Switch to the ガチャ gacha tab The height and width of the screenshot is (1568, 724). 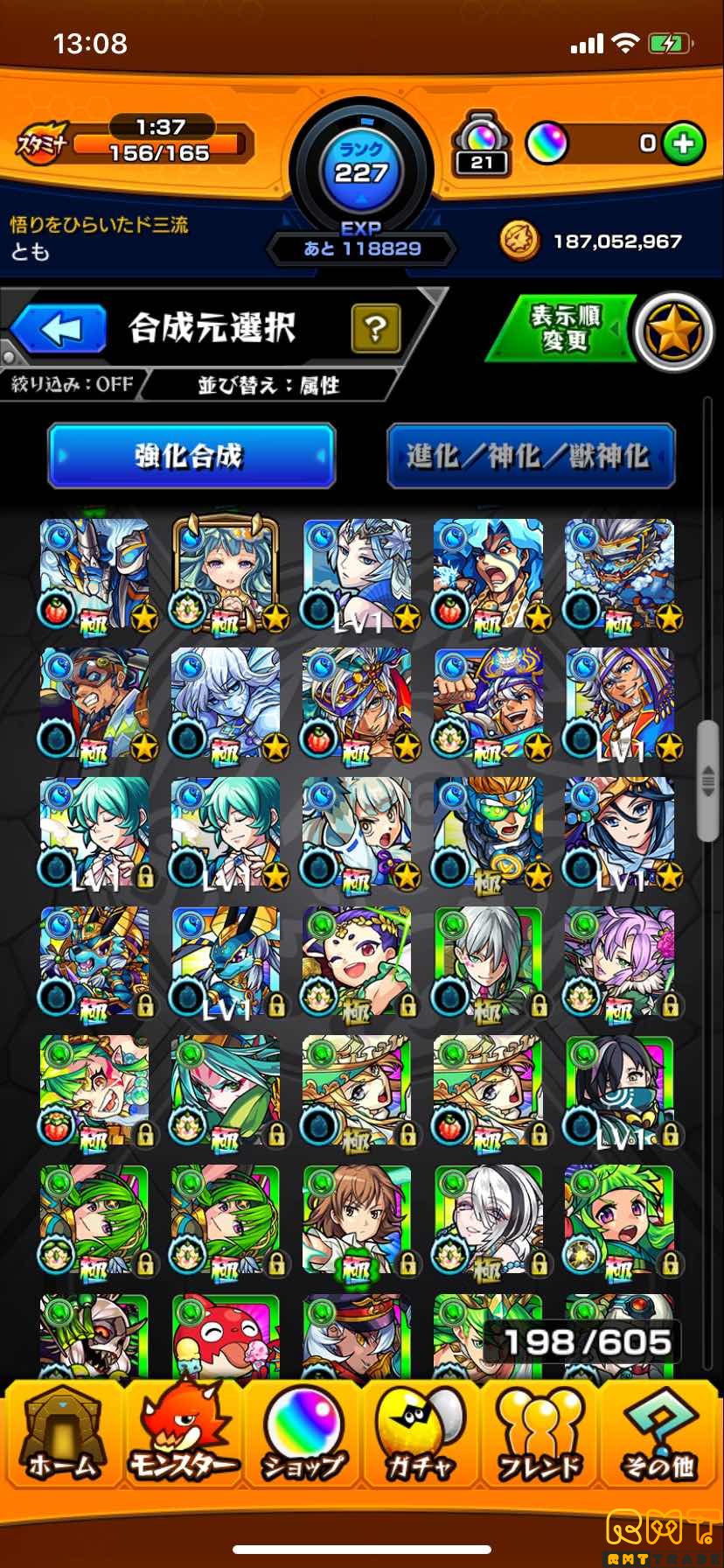point(421,1433)
